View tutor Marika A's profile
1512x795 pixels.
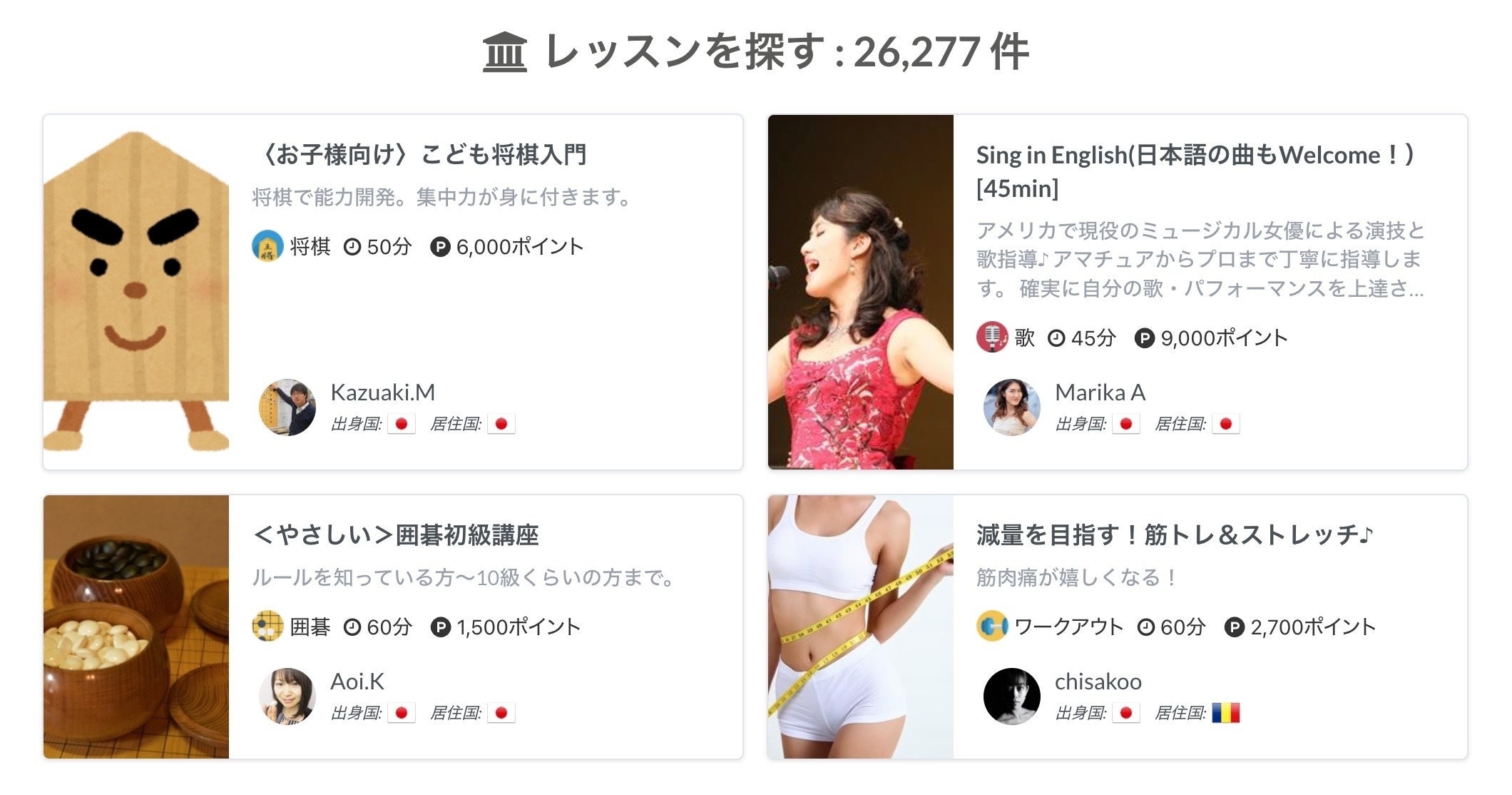[x=1100, y=393]
